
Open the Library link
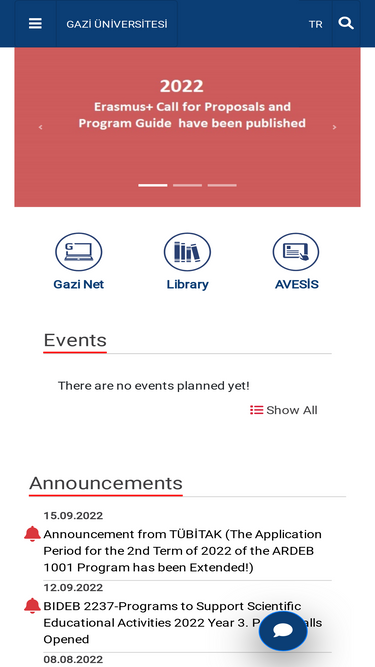[x=188, y=262]
